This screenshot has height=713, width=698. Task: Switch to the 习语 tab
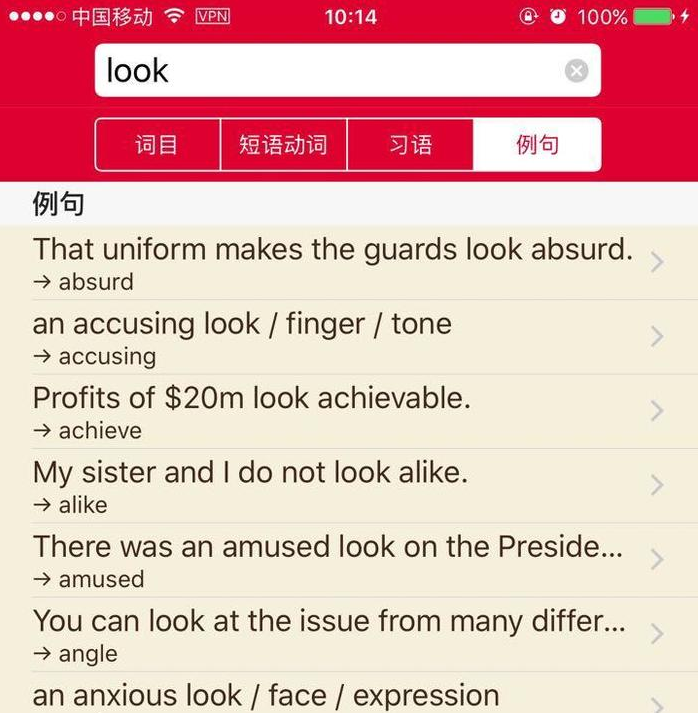410,145
